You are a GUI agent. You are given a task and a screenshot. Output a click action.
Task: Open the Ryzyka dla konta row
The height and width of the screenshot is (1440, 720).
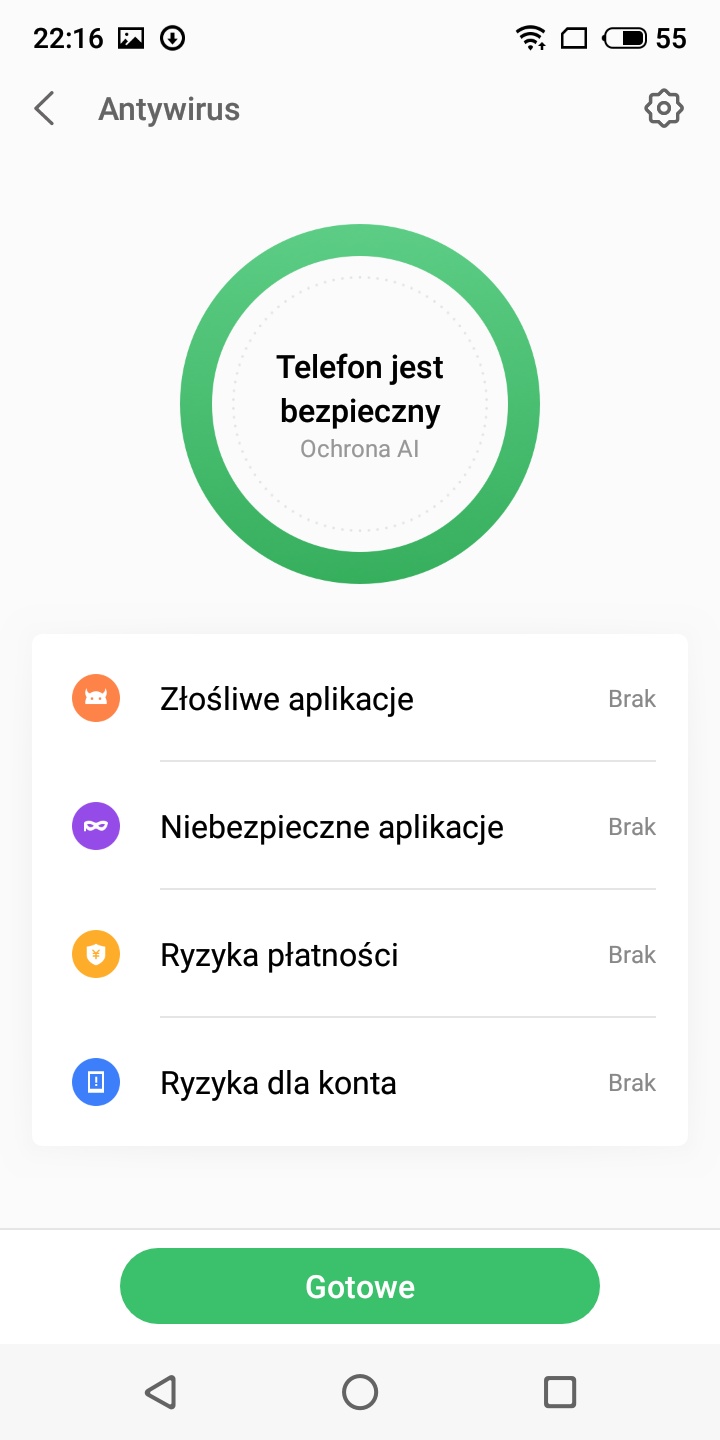360,1082
